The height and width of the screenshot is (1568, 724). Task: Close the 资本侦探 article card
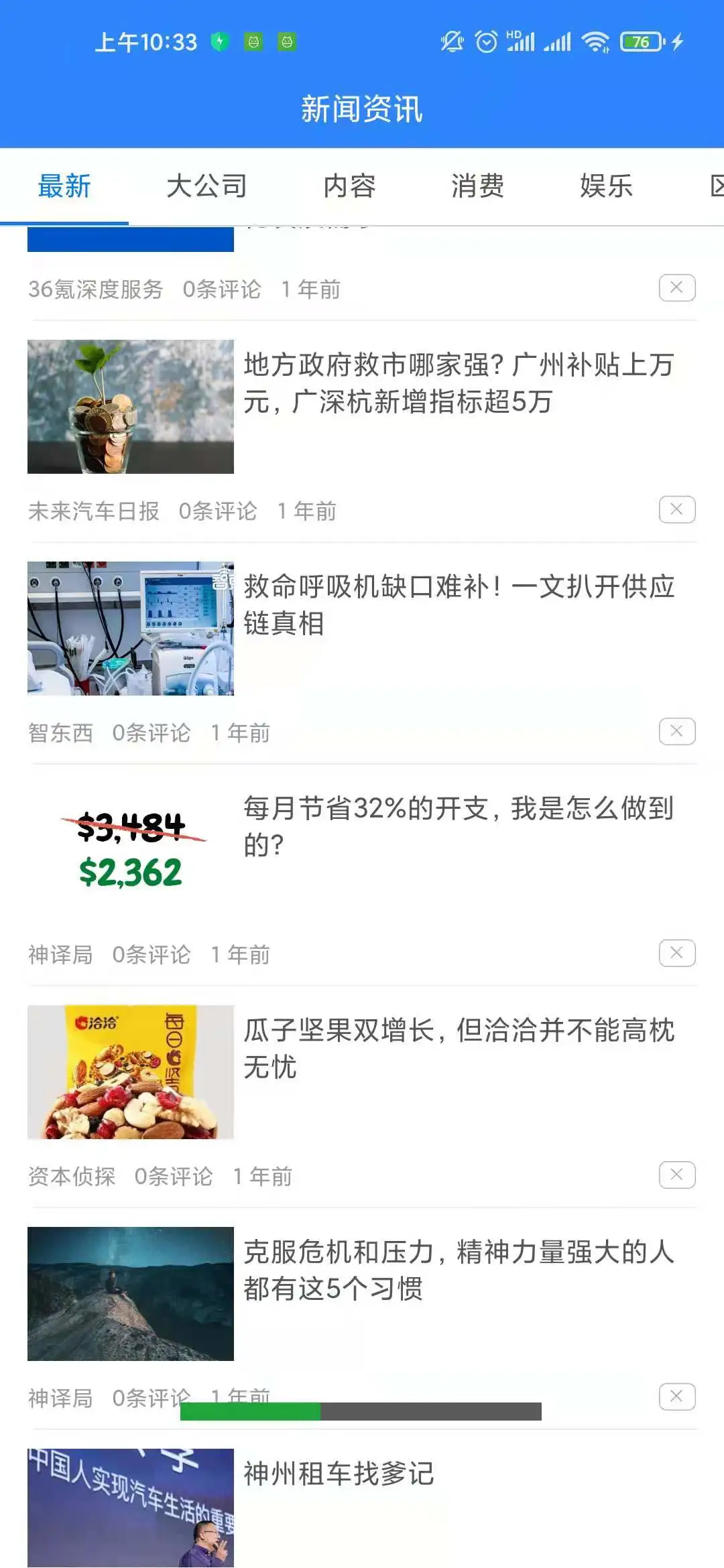[677, 1175]
